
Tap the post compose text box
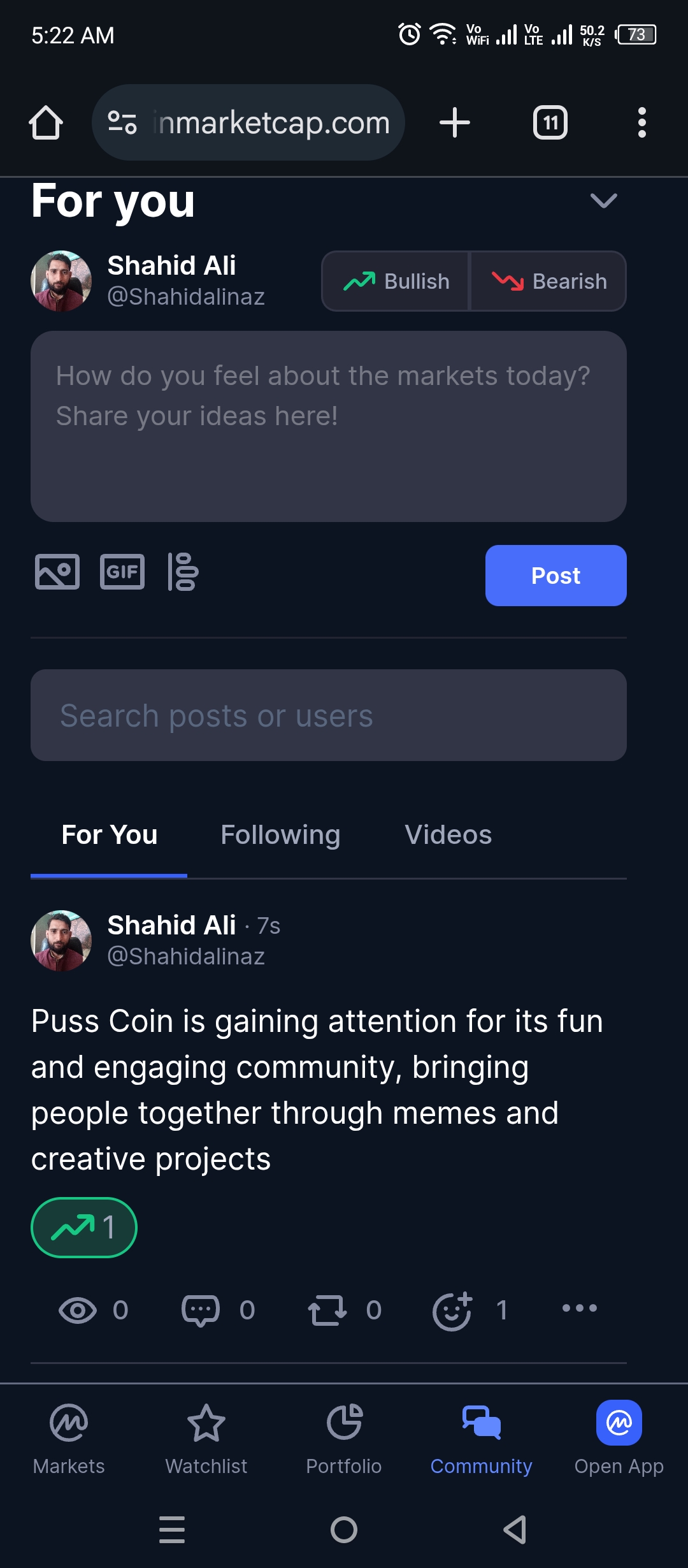pos(329,426)
